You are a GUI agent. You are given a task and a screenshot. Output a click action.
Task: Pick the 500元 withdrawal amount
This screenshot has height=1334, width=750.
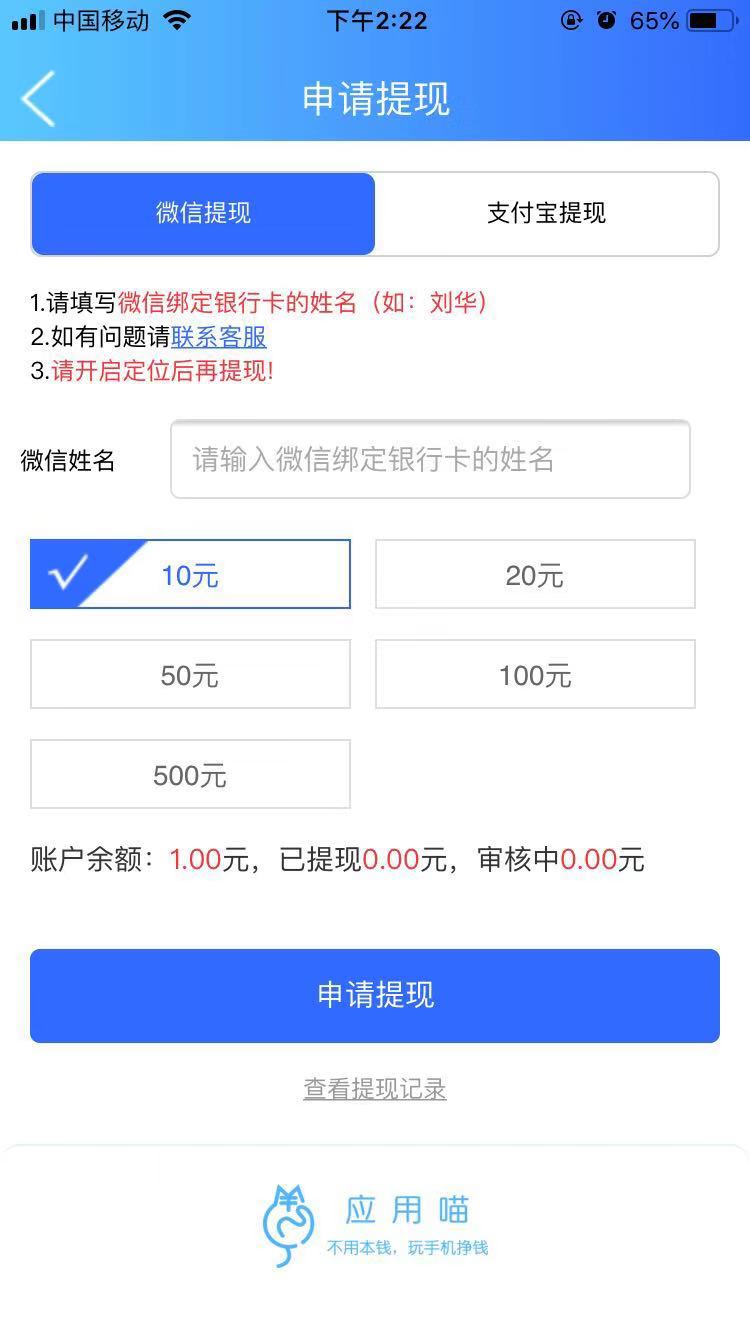click(190, 775)
